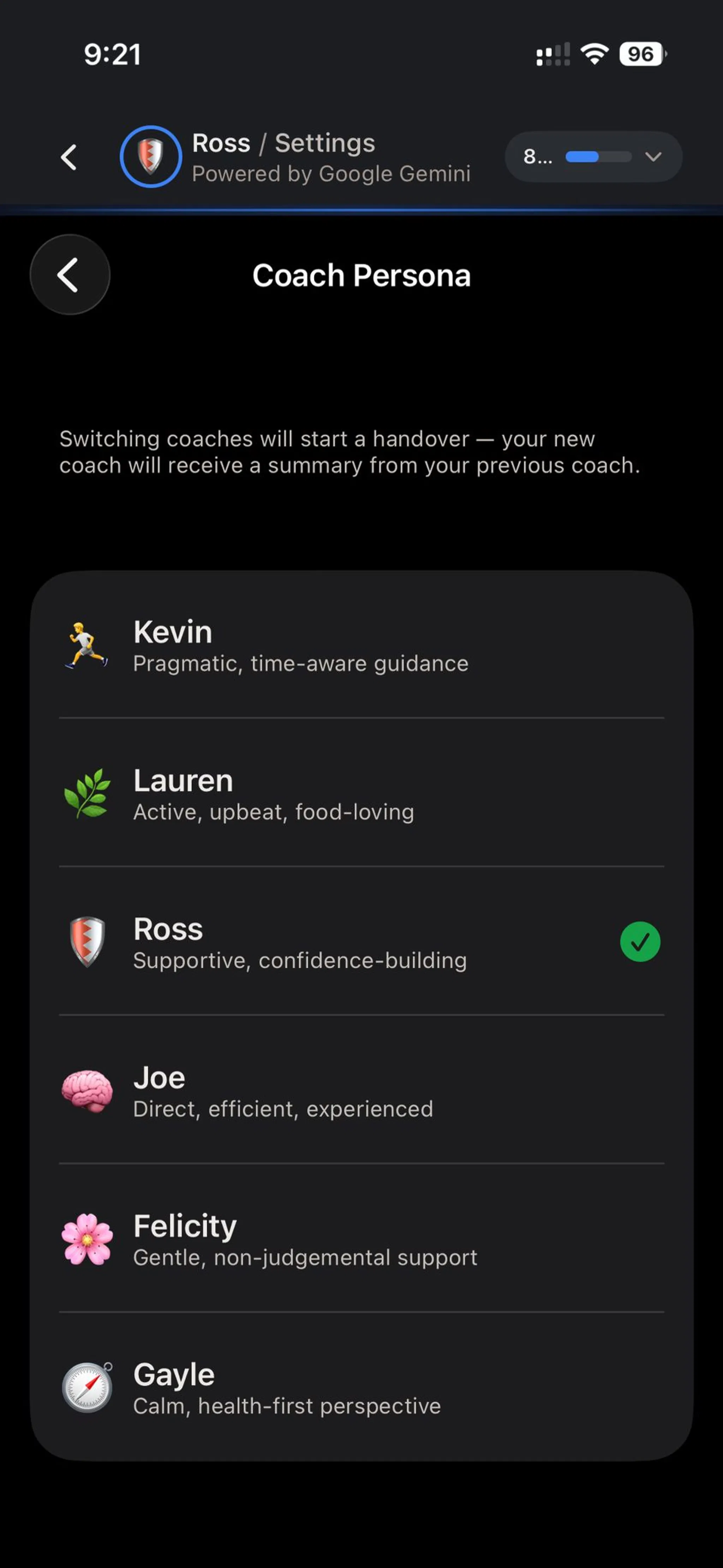723x1568 pixels.
Task: Expand the usage pill chevron in the header
Action: 653,157
